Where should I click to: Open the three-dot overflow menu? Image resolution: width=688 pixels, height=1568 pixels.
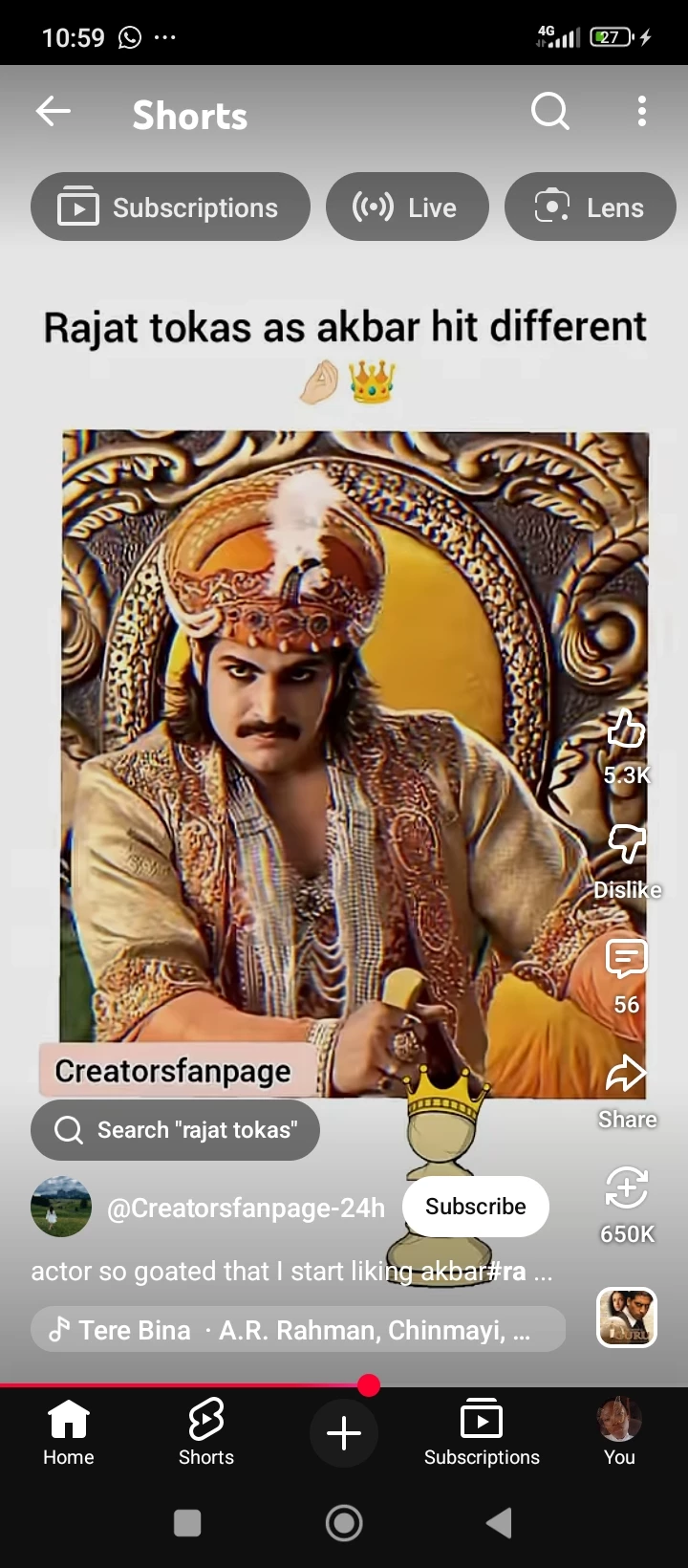point(642,112)
